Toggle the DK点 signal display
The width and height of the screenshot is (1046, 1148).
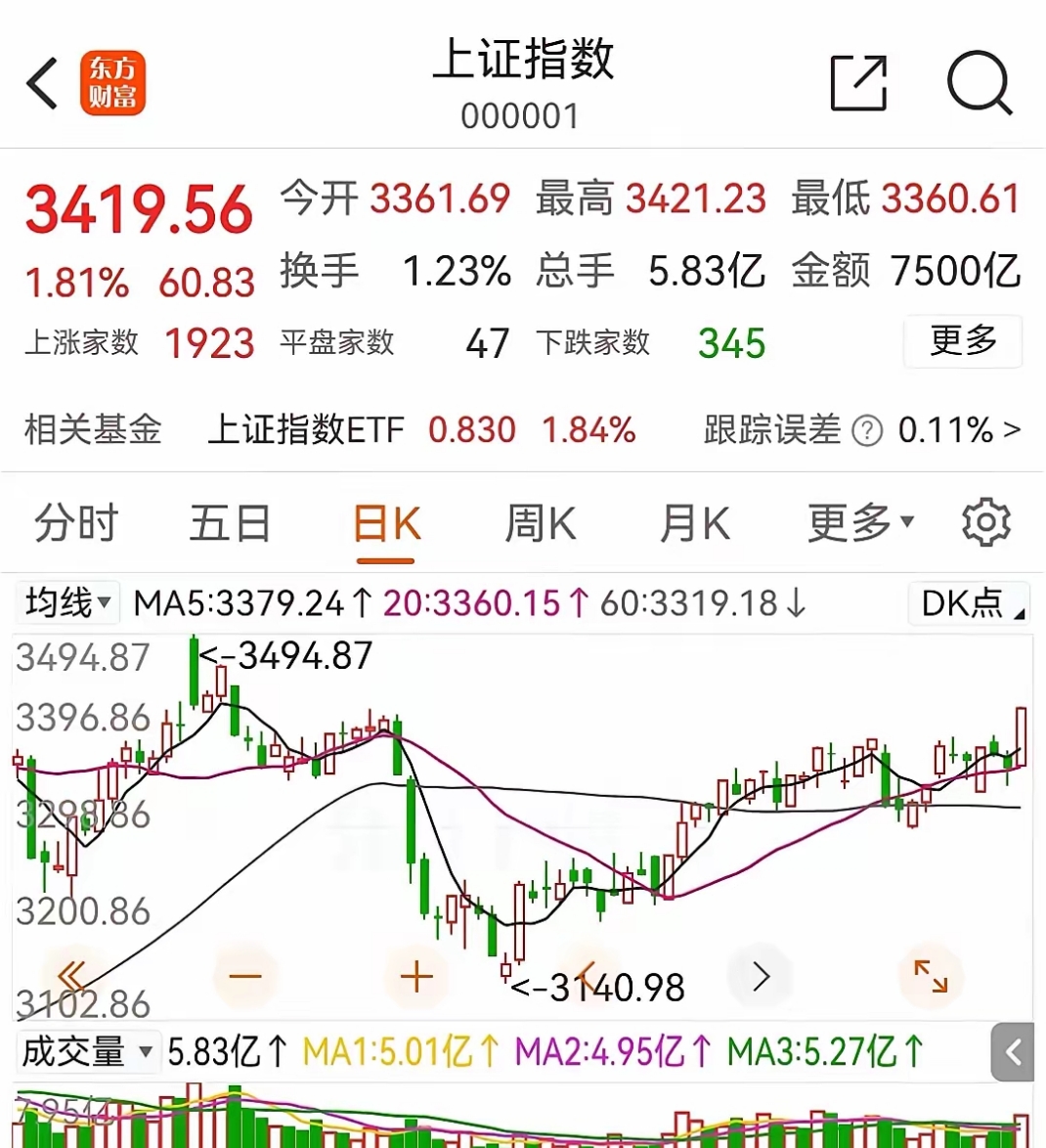point(967,603)
